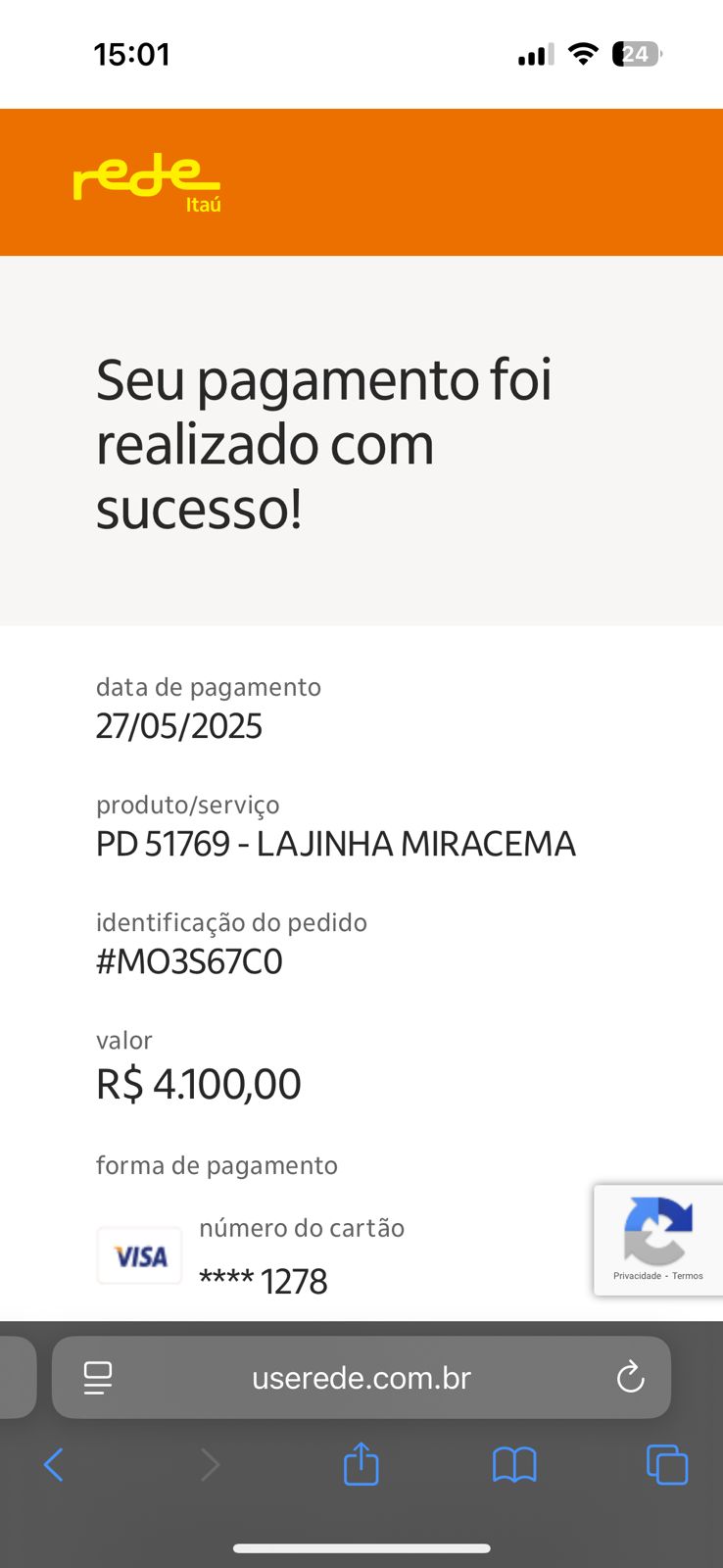Tap the success message headline
Image resolution: width=723 pixels, height=1568 pixels.
(325, 443)
